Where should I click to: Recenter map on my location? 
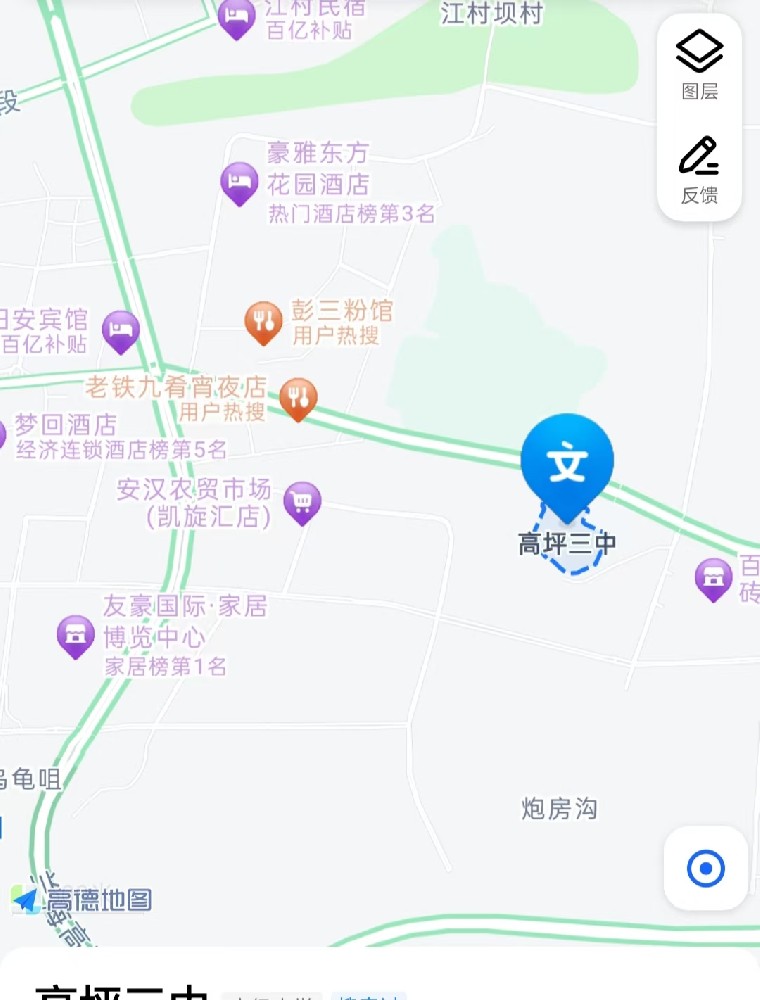(705, 868)
